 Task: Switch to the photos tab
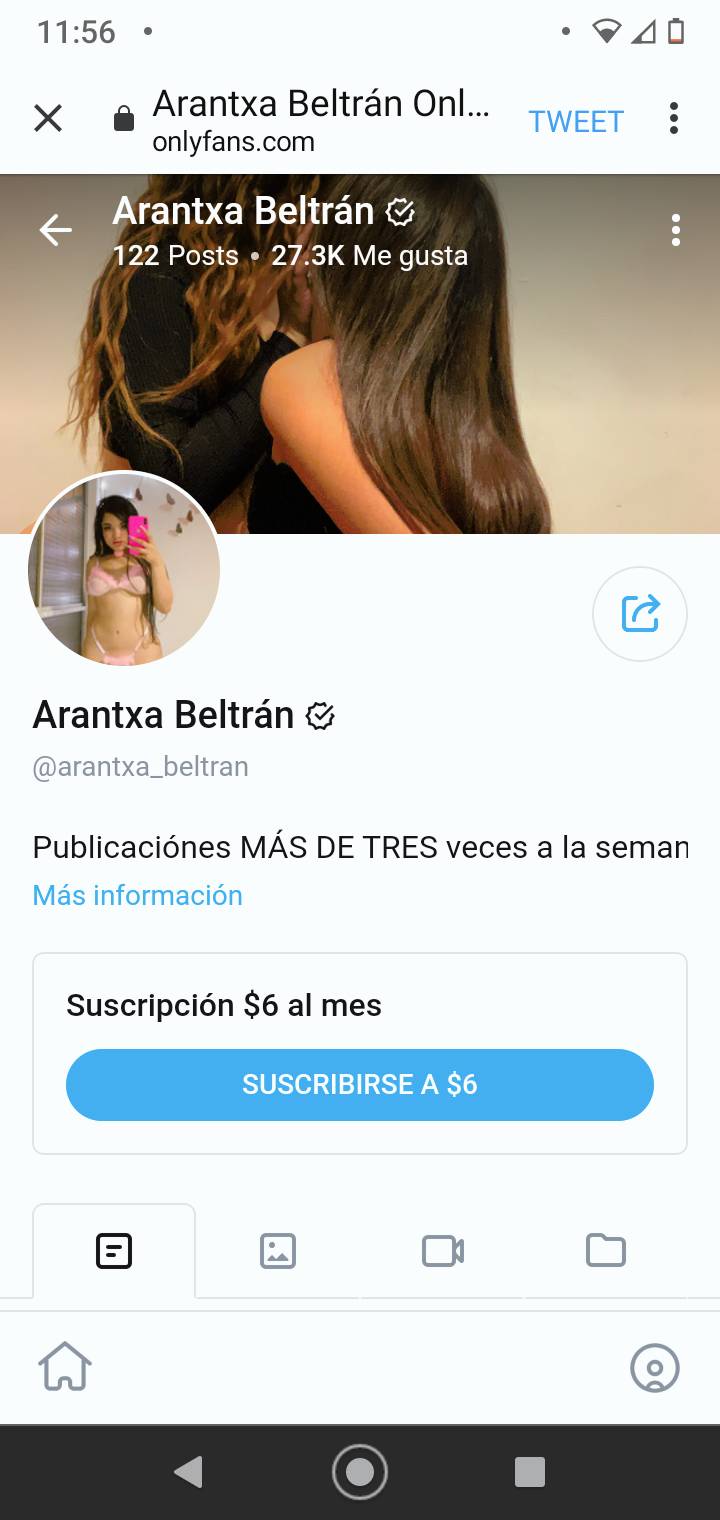(278, 1251)
